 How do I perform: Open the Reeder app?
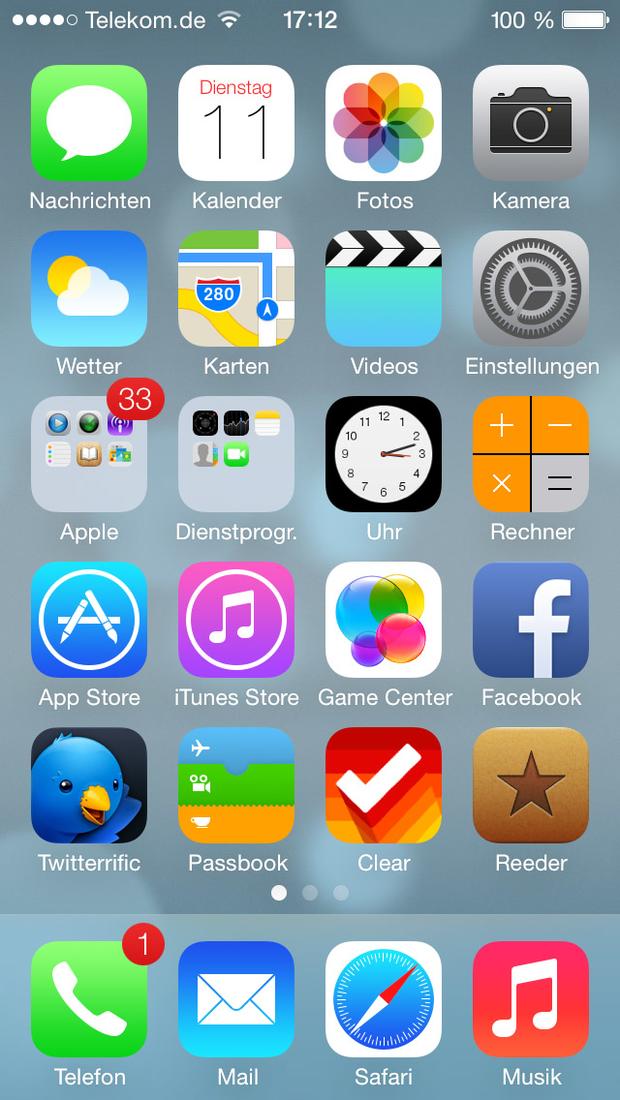[x=531, y=785]
